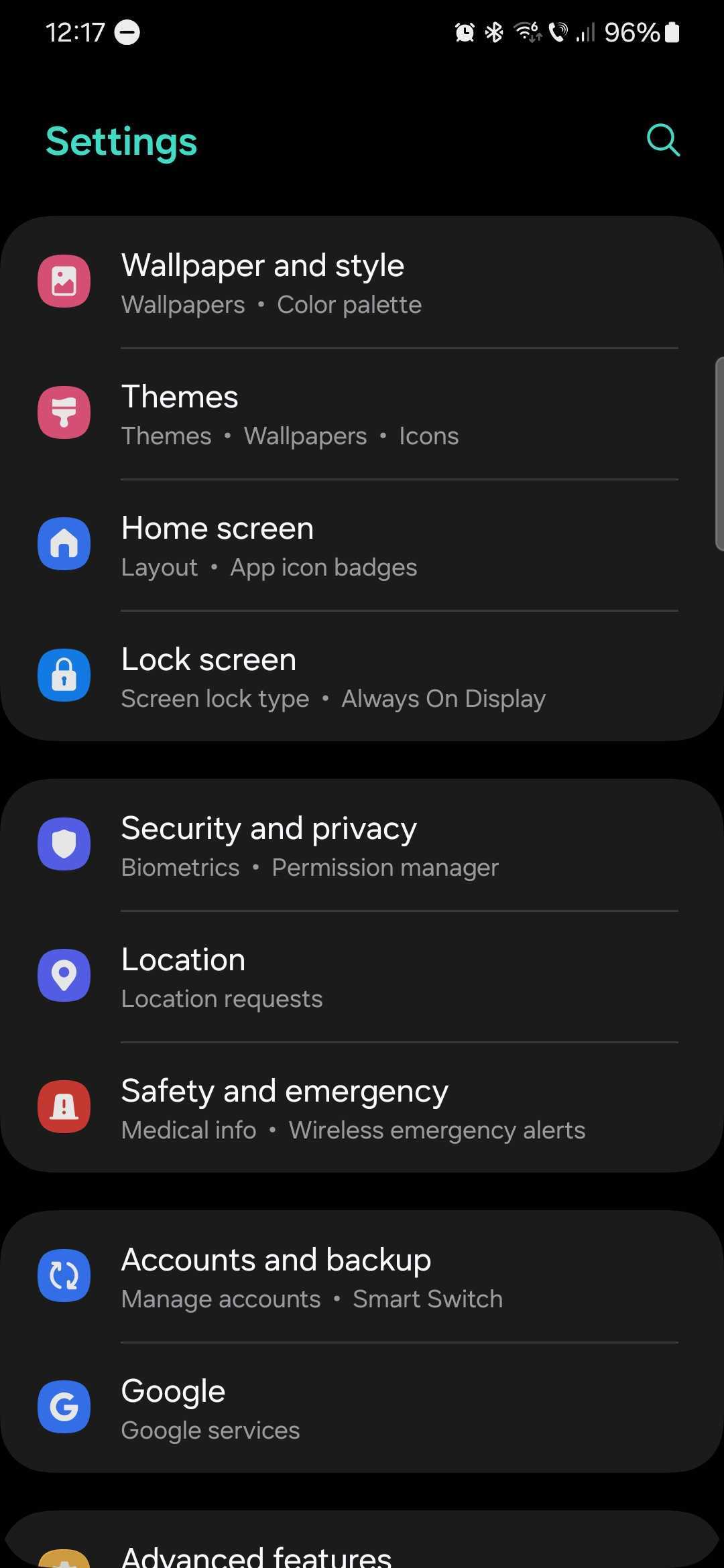Open Safety and emergency
The image size is (724, 1568).
point(362,1108)
